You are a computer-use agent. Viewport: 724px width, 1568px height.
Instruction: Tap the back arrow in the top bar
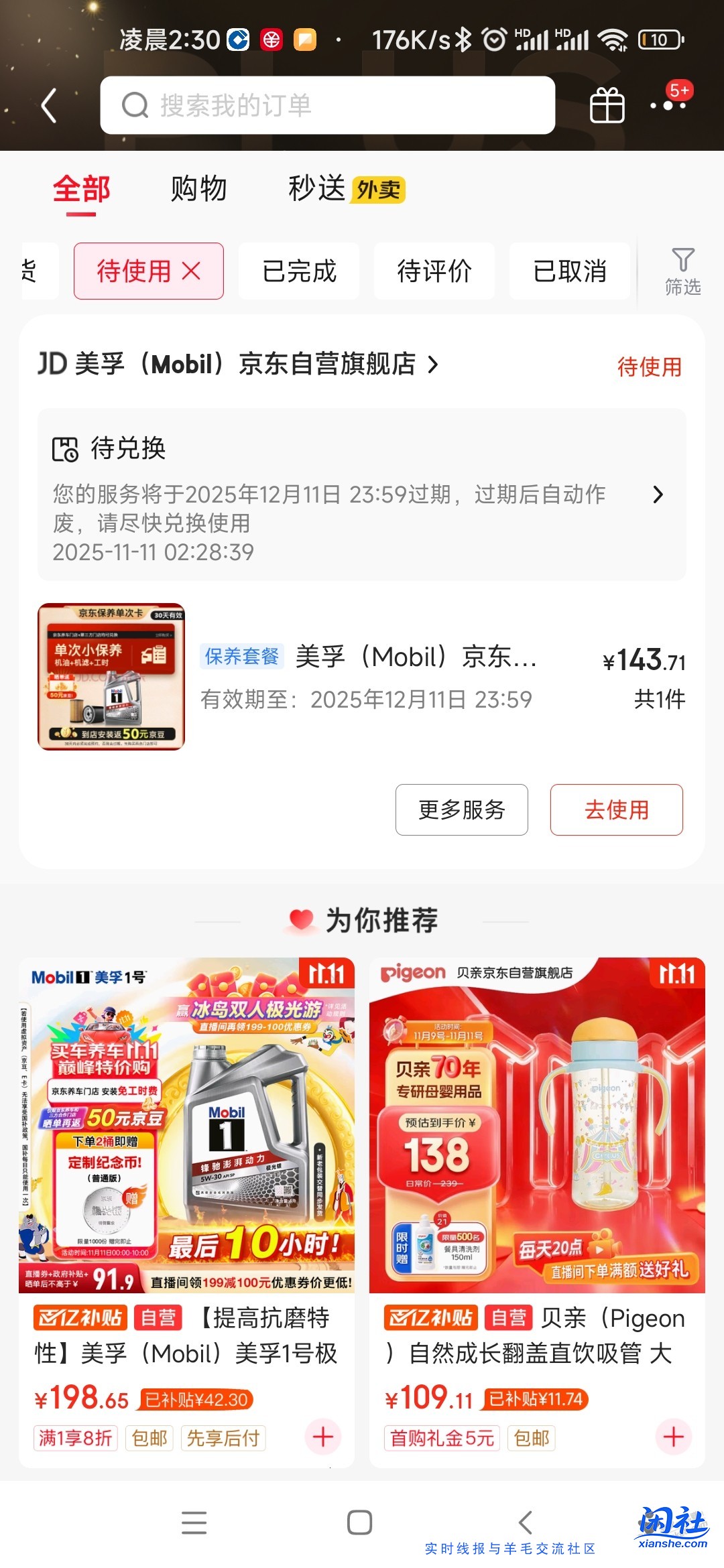click(48, 105)
